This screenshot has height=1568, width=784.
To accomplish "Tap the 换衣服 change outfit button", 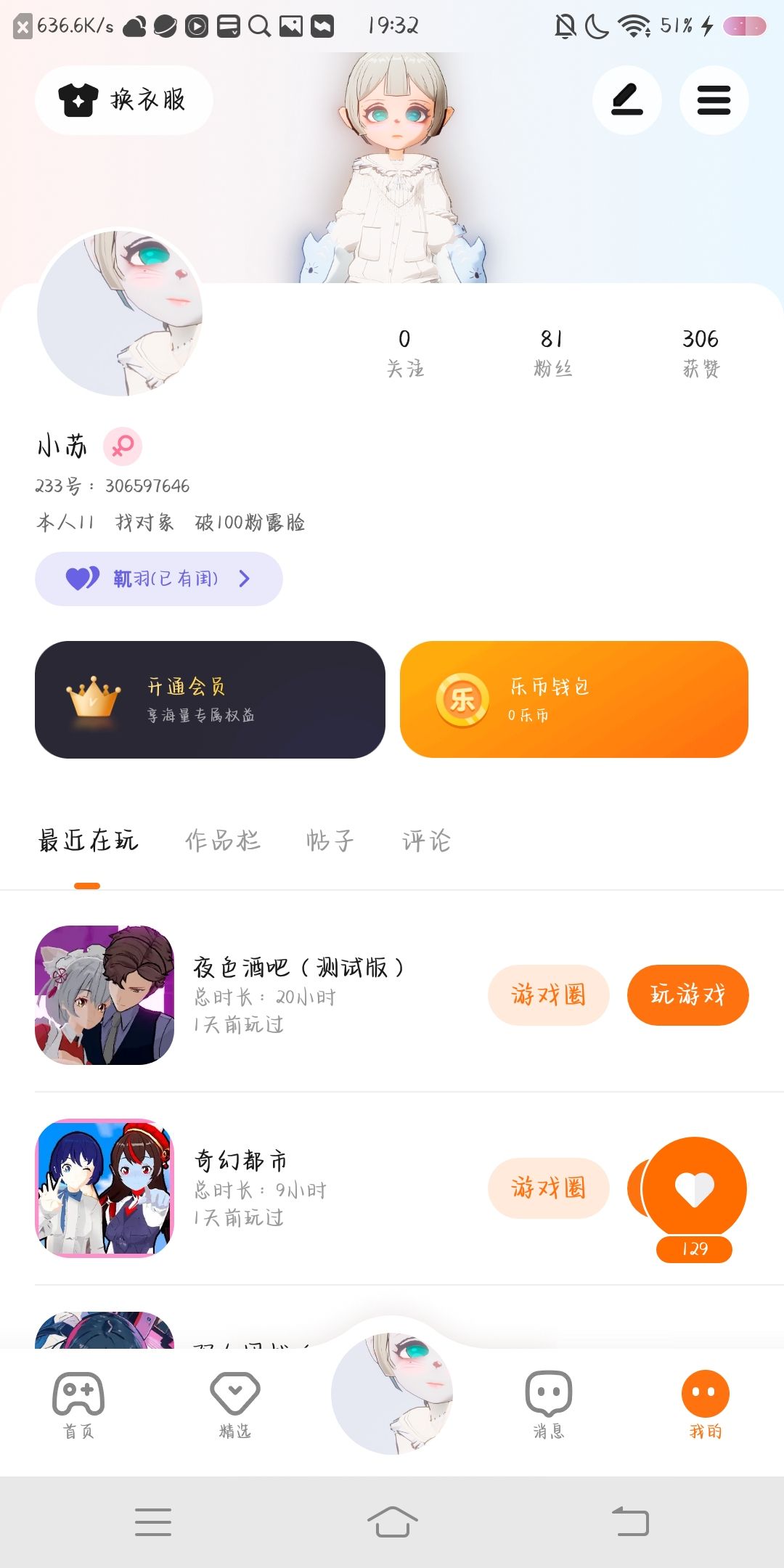I will [124, 100].
